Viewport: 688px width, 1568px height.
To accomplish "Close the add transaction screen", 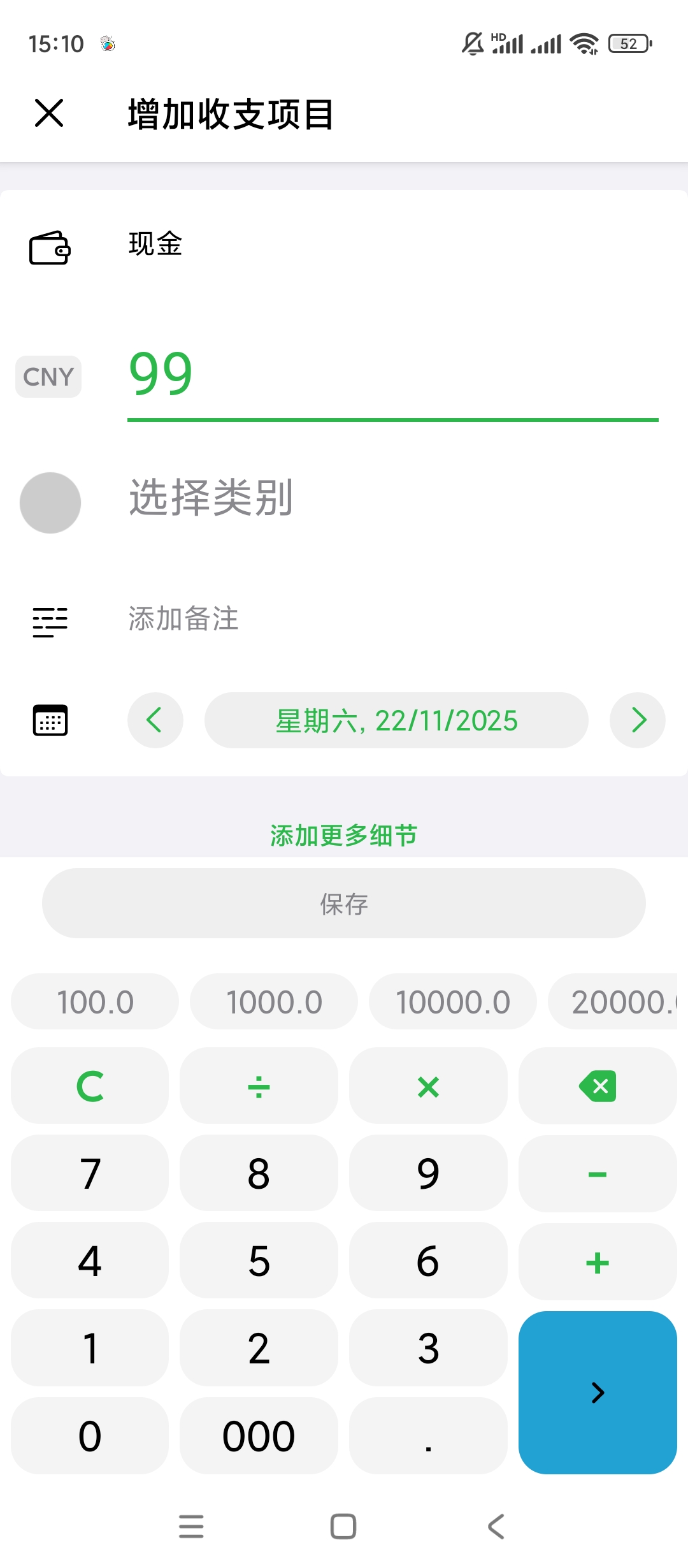I will 49,113.
